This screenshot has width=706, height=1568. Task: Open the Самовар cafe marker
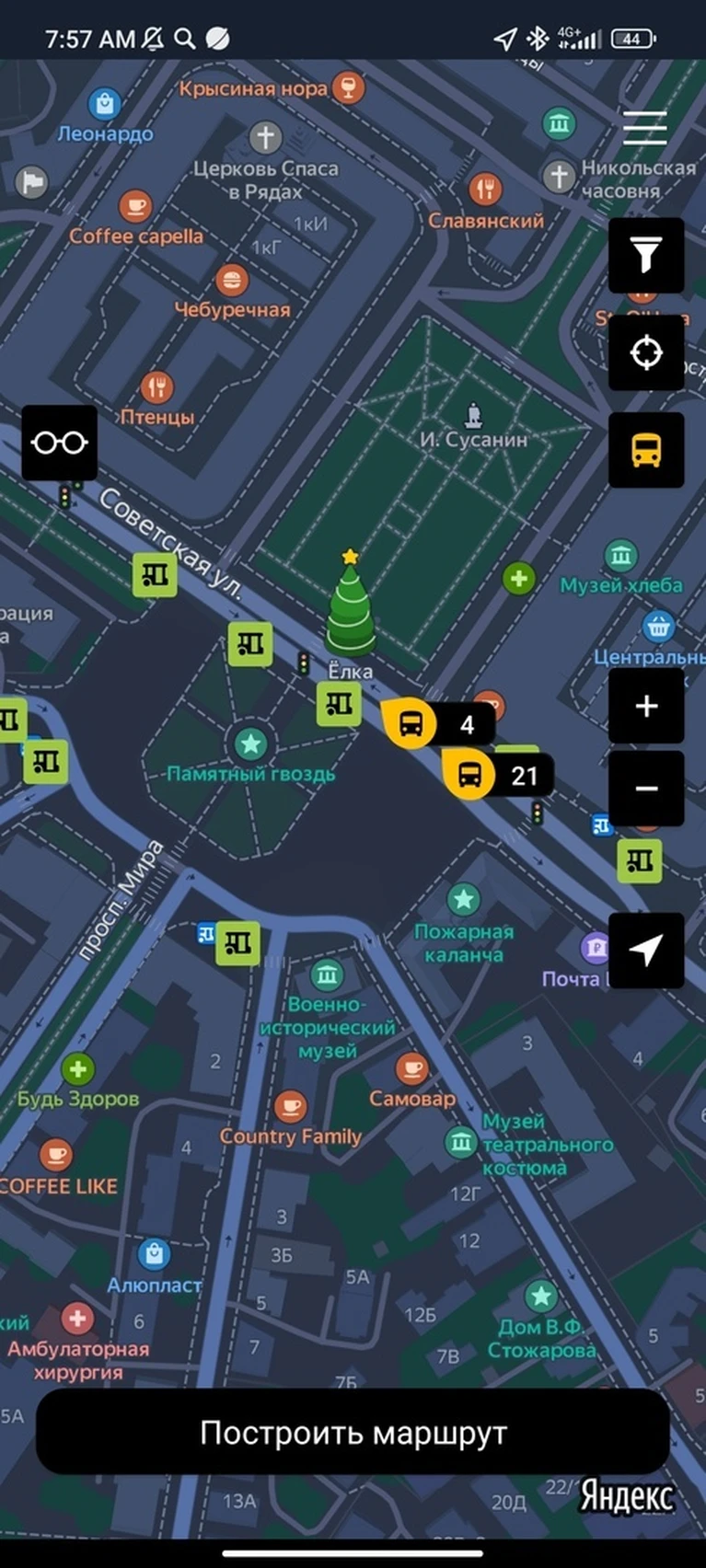tap(411, 1068)
